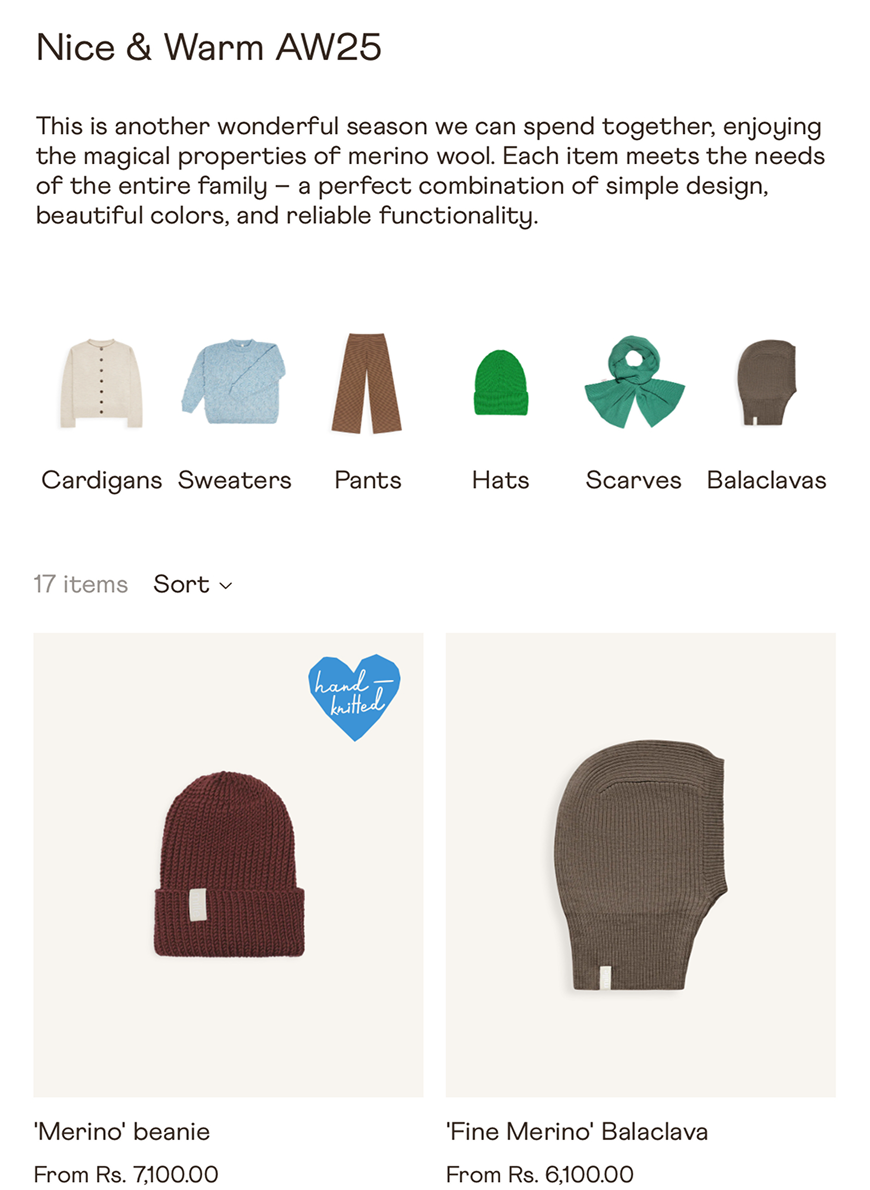Expand the Sort dropdown
This screenshot has width=870, height=1190.
pyautogui.click(x=192, y=584)
